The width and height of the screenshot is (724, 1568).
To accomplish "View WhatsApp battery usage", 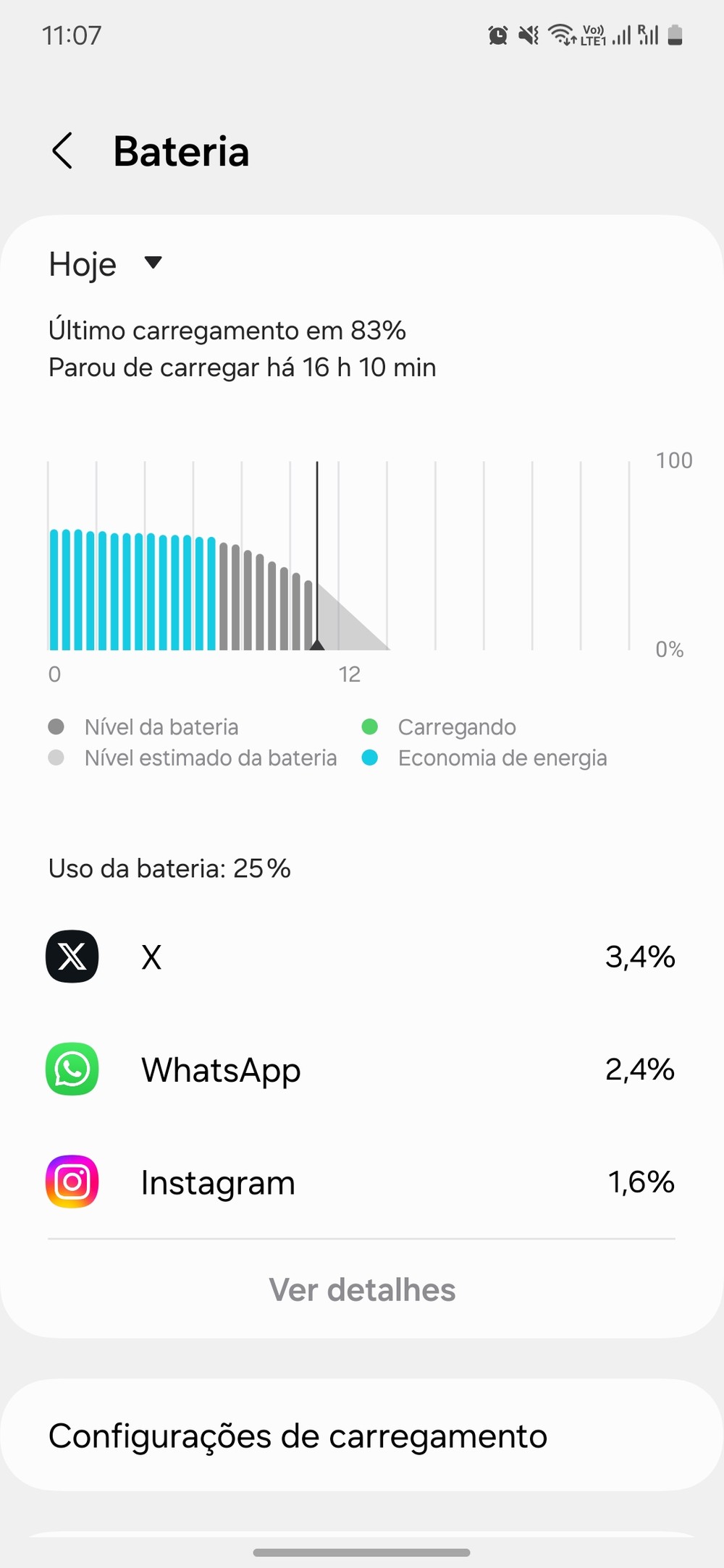I will [361, 1069].
